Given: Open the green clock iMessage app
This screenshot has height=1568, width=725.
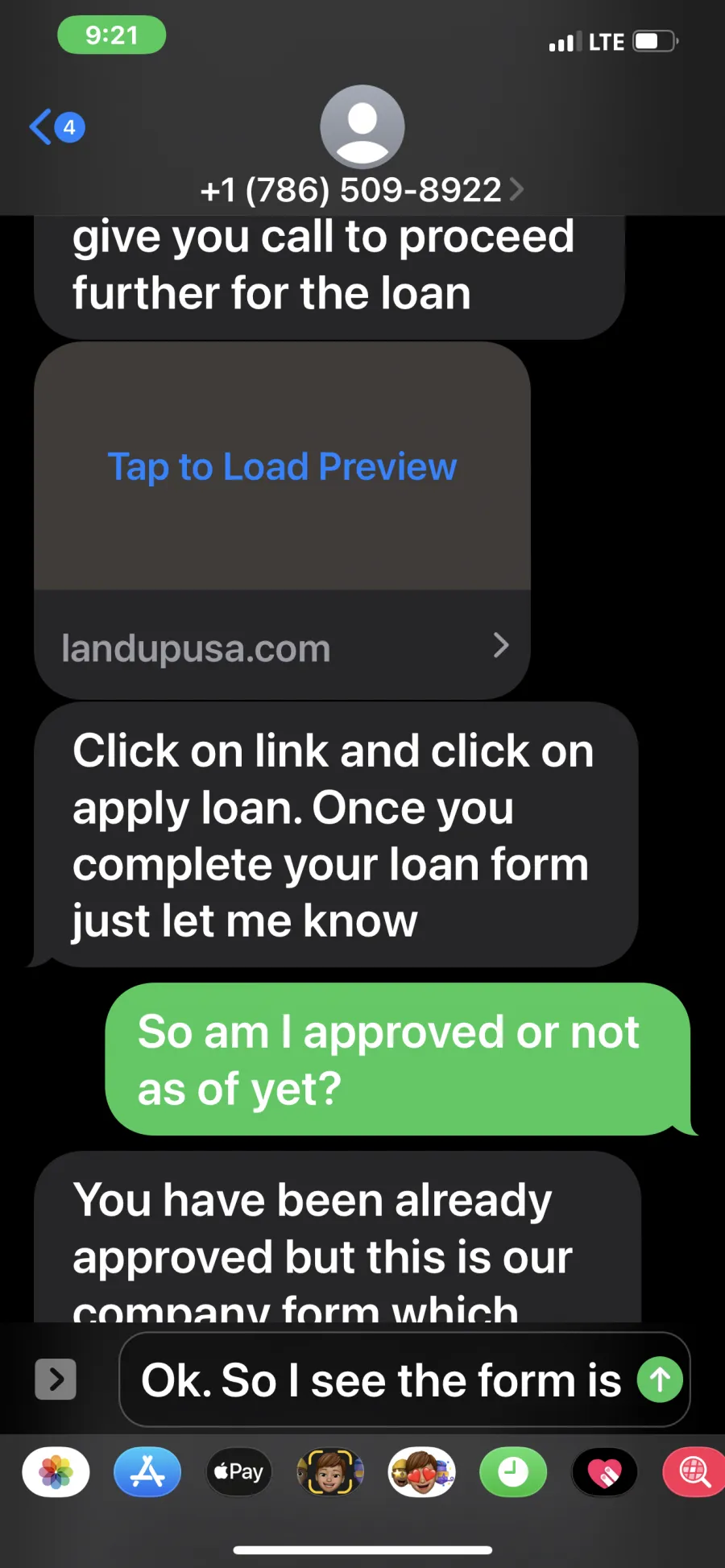Looking at the screenshot, I should [x=513, y=1472].
